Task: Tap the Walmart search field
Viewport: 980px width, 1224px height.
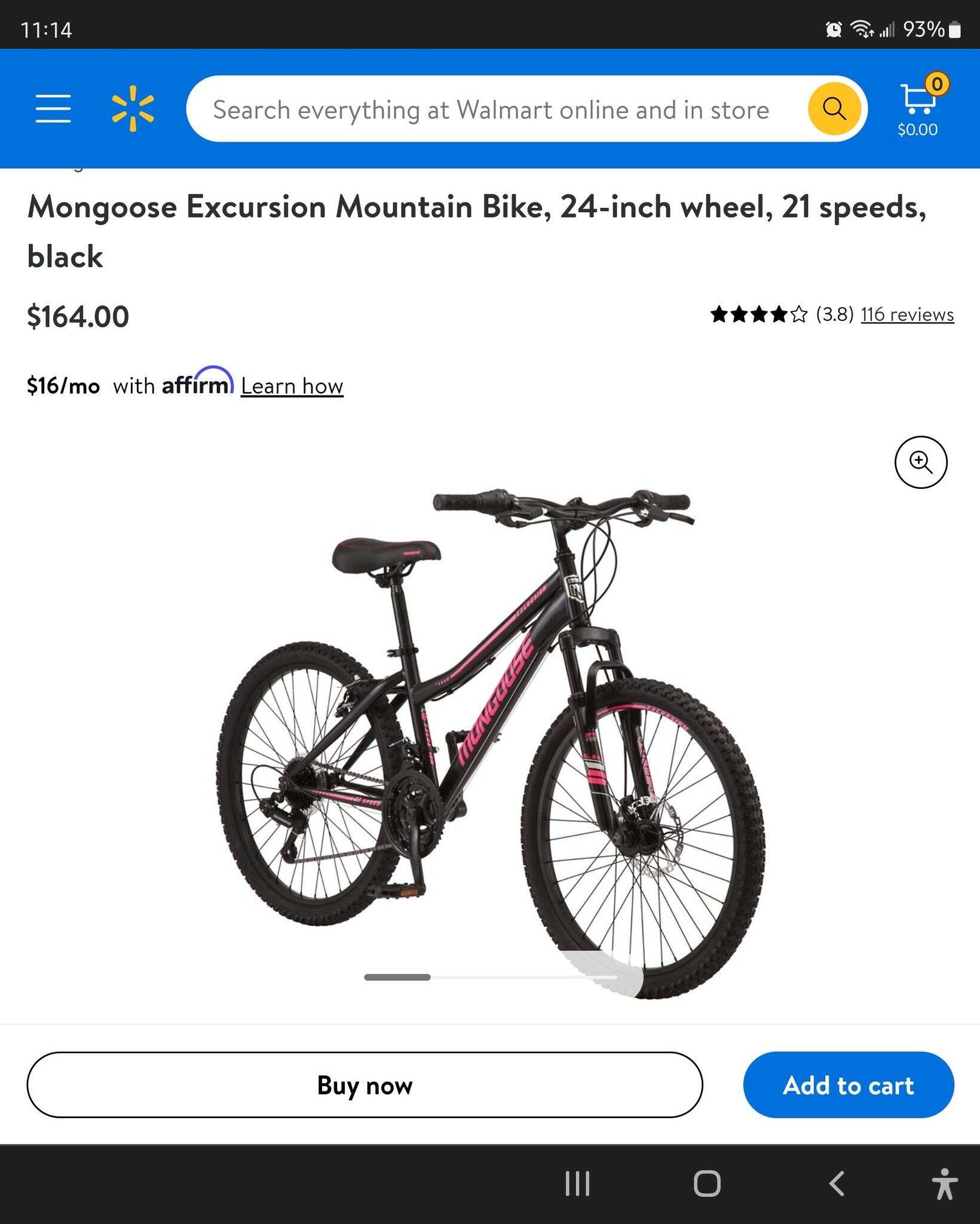Action: click(x=490, y=110)
